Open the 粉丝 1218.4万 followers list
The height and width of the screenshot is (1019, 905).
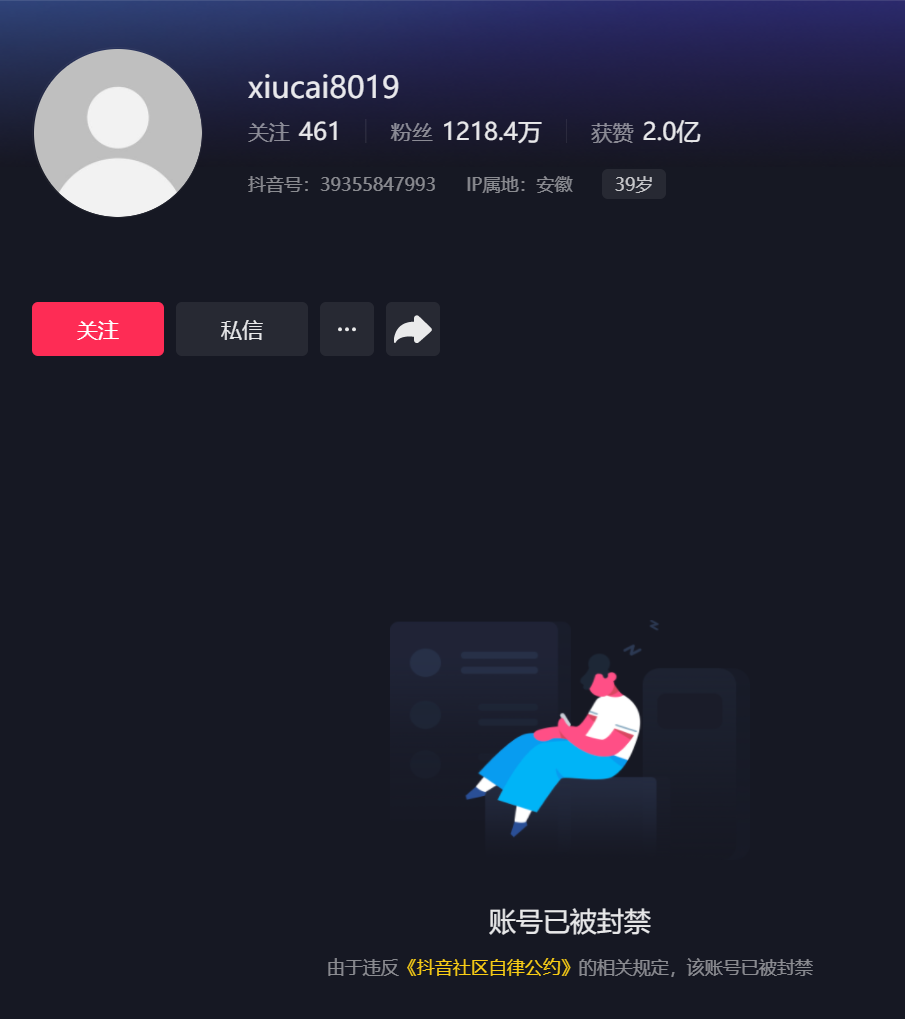coord(465,132)
